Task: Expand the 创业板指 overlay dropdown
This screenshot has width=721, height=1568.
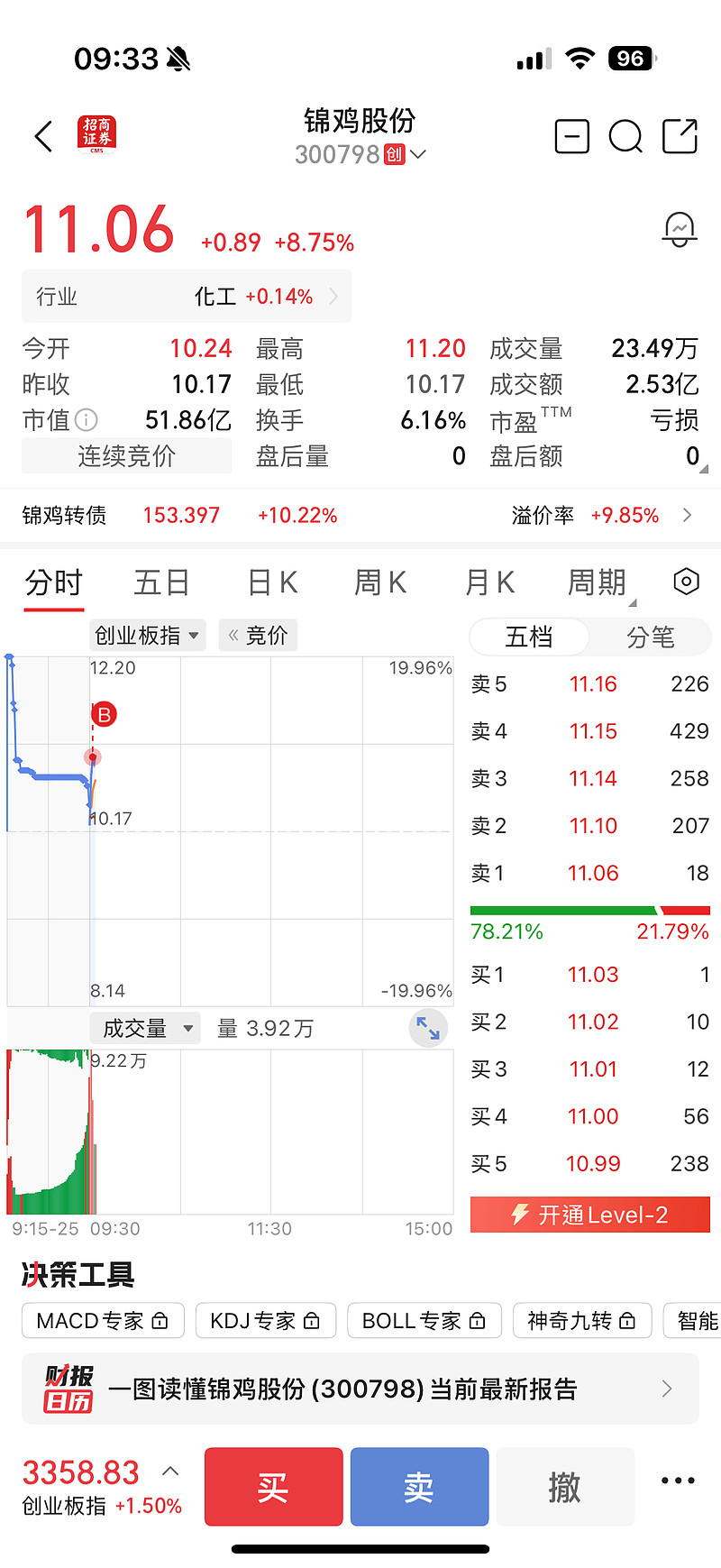Action: [148, 636]
